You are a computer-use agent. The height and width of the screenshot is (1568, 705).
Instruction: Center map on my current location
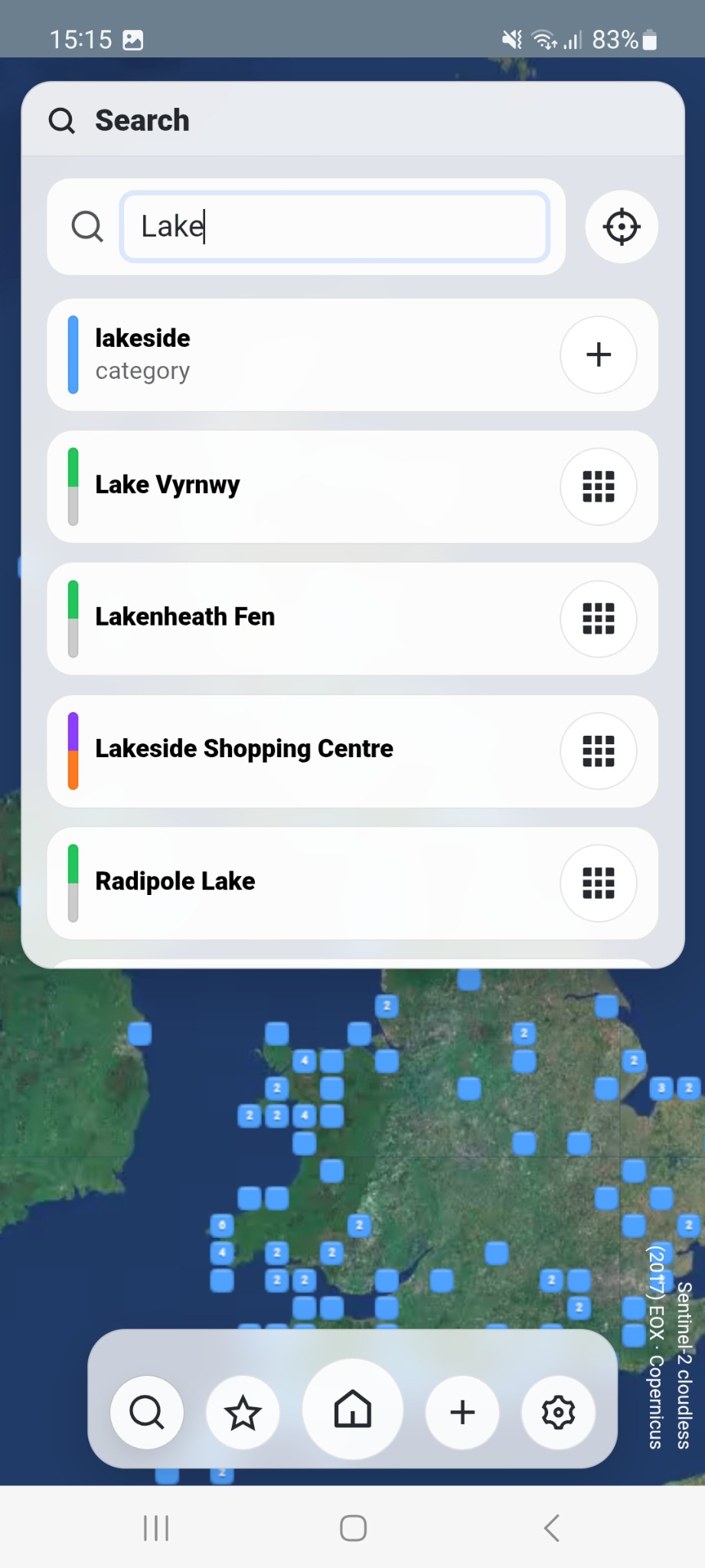coord(621,227)
